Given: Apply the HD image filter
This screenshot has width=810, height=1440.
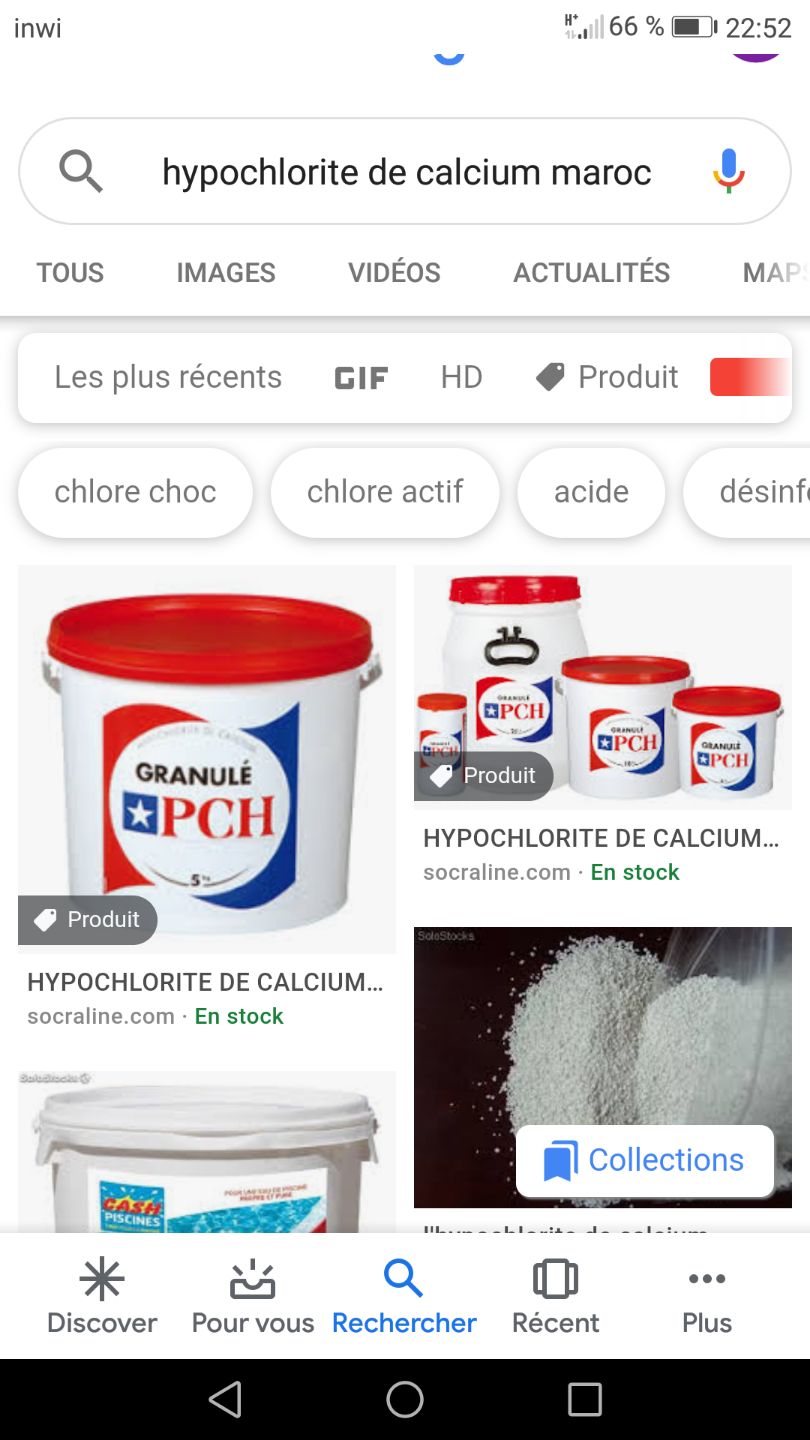Looking at the screenshot, I should 461,377.
